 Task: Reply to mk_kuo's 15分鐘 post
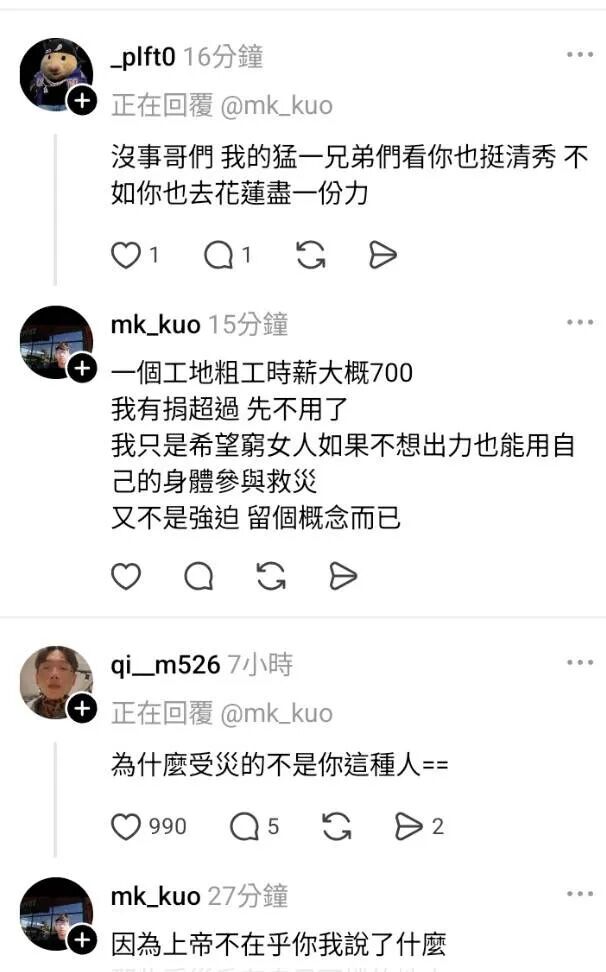tap(199, 576)
